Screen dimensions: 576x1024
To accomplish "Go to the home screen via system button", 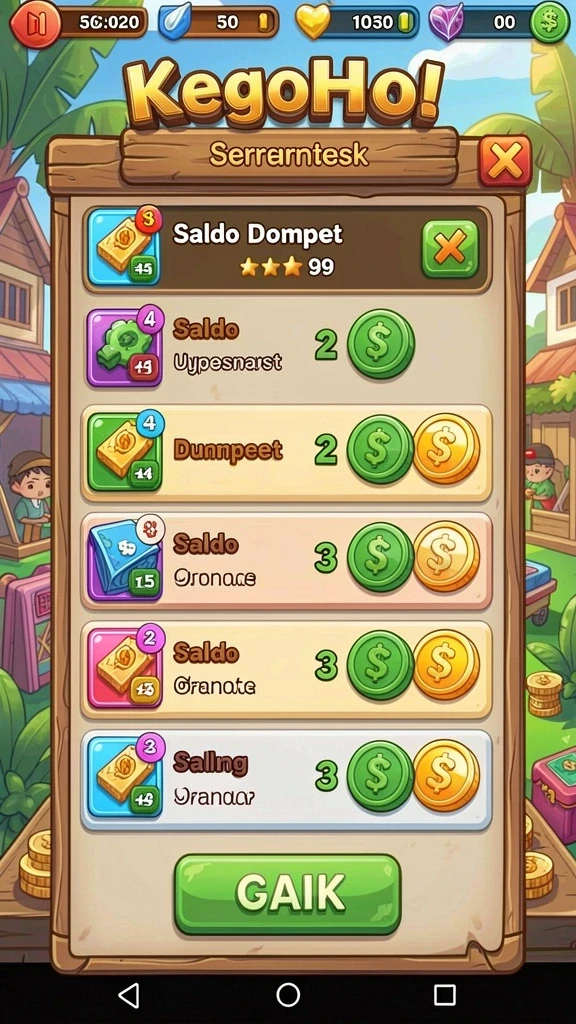I will [288, 995].
